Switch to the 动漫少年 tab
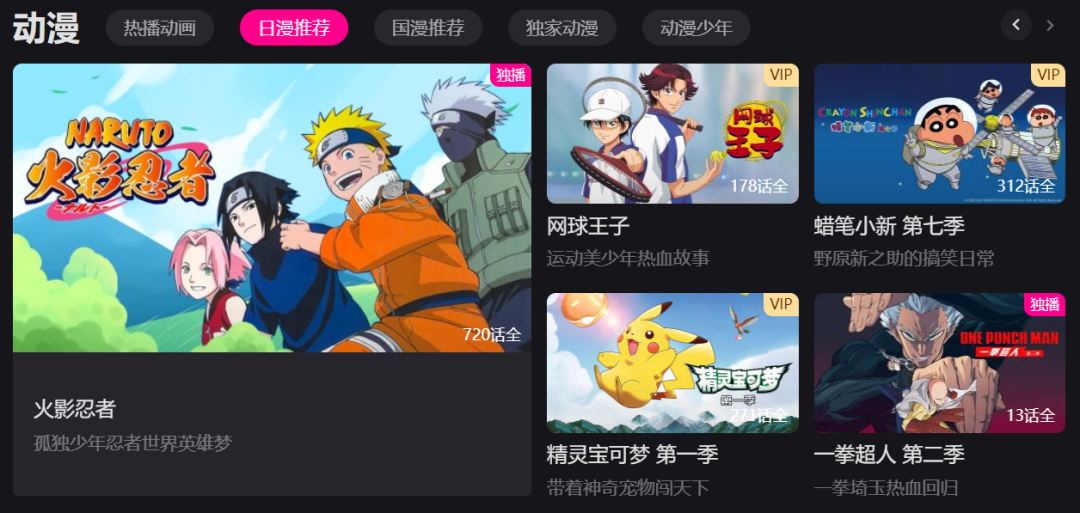 coord(696,28)
